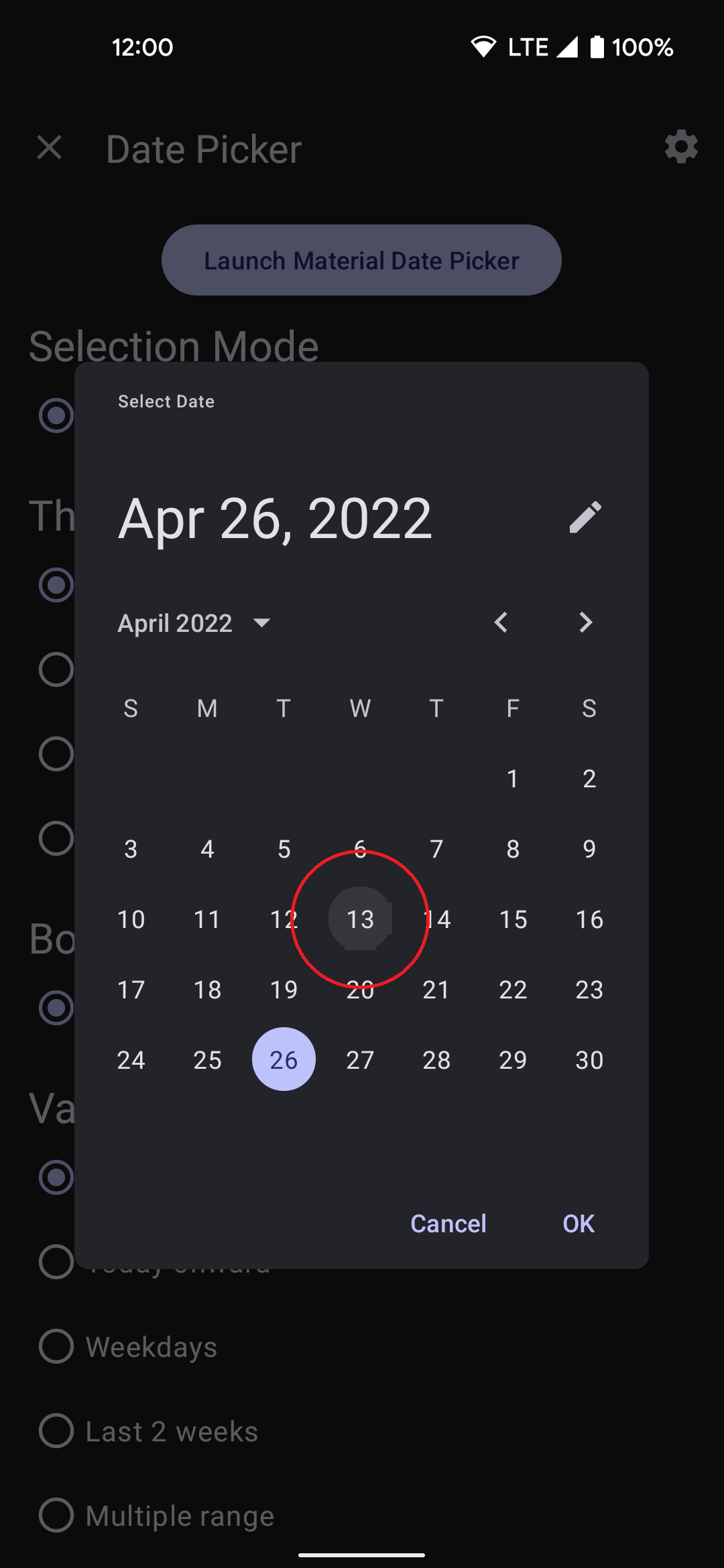Pick April 1 in the calendar
Viewport: 724px width, 1568px height.
(x=513, y=779)
